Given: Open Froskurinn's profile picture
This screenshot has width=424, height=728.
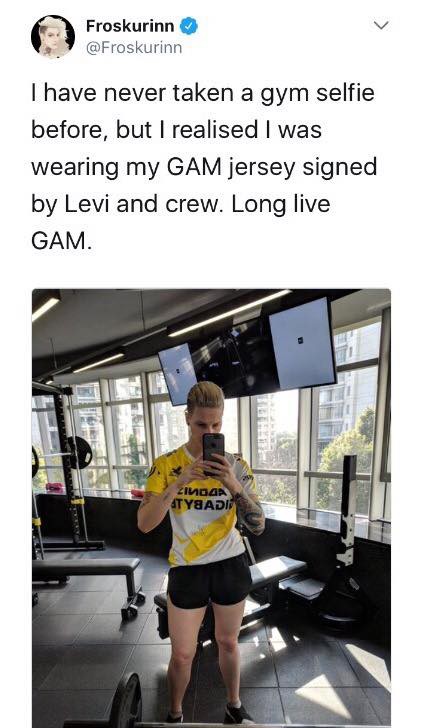Looking at the screenshot, I should pos(53,37).
